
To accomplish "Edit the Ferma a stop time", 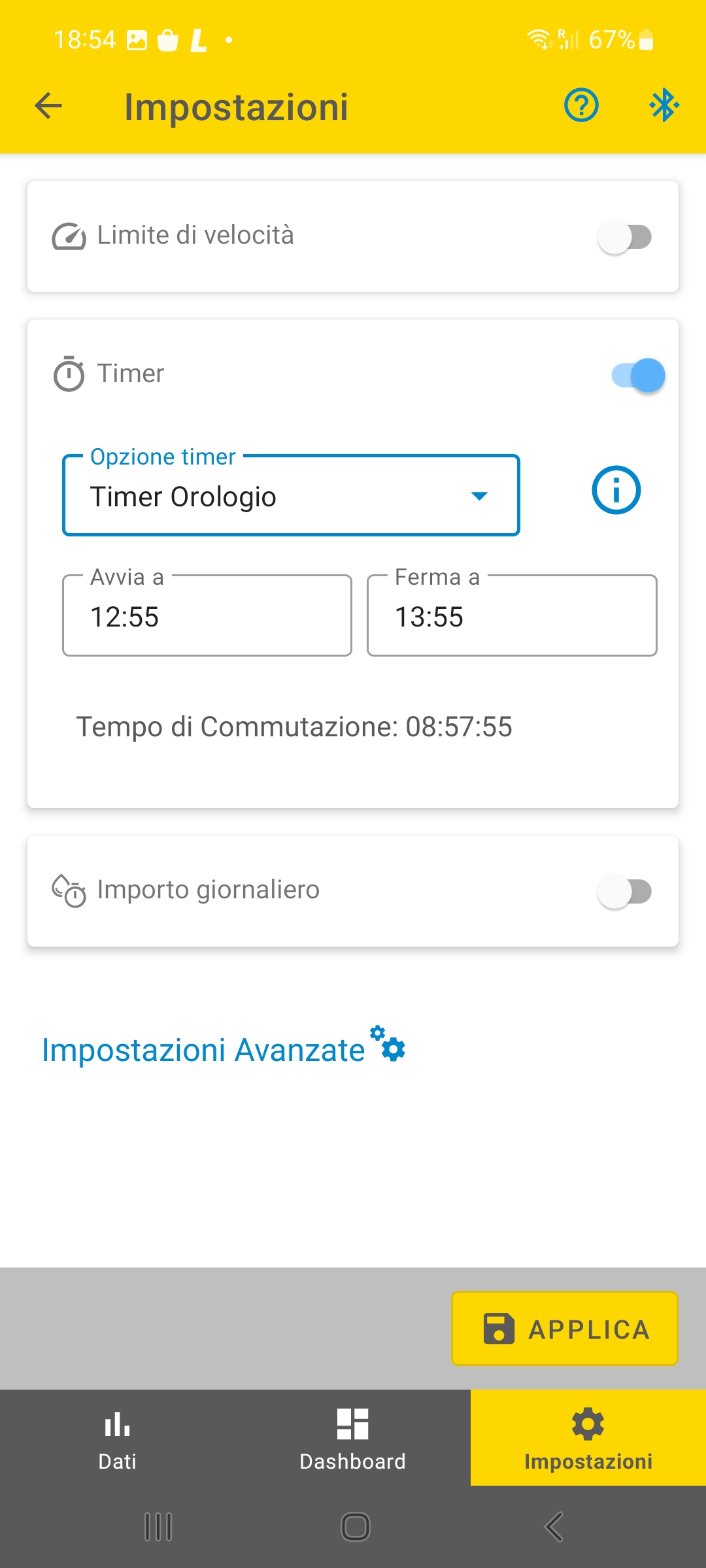I will [512, 615].
